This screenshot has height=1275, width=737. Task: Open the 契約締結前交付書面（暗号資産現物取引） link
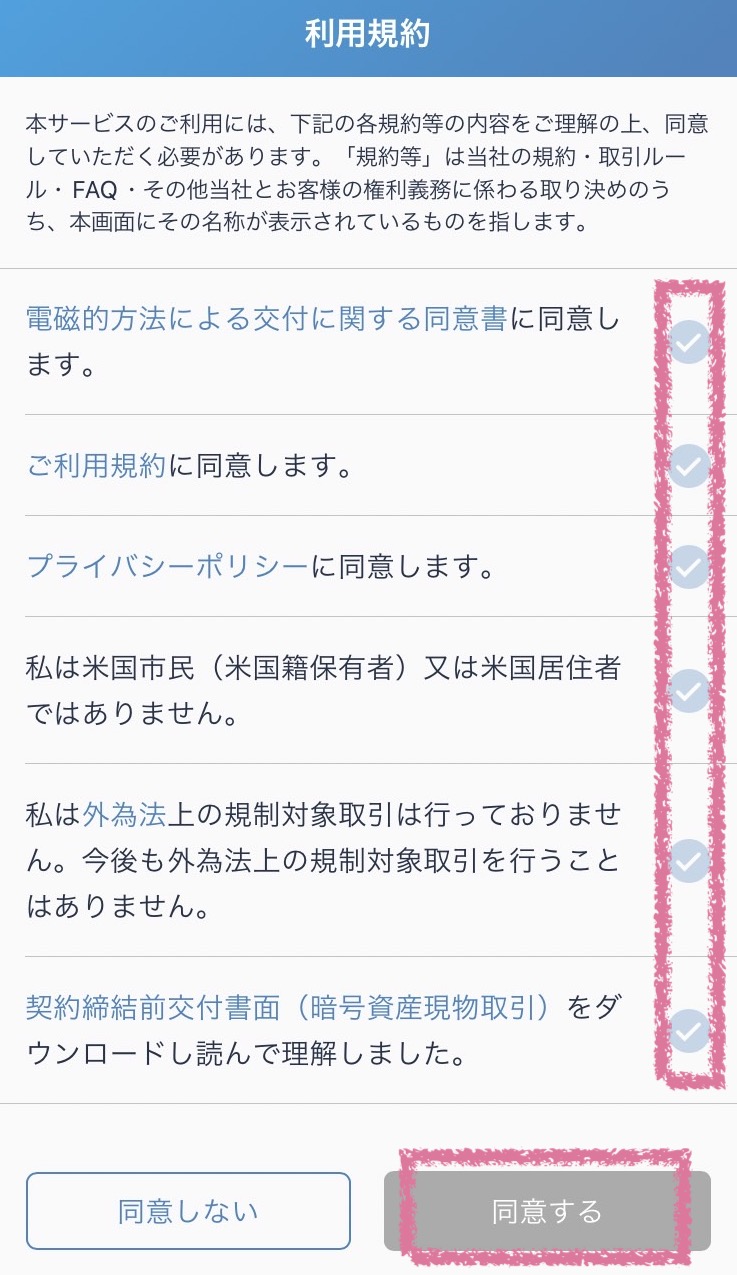290,1007
